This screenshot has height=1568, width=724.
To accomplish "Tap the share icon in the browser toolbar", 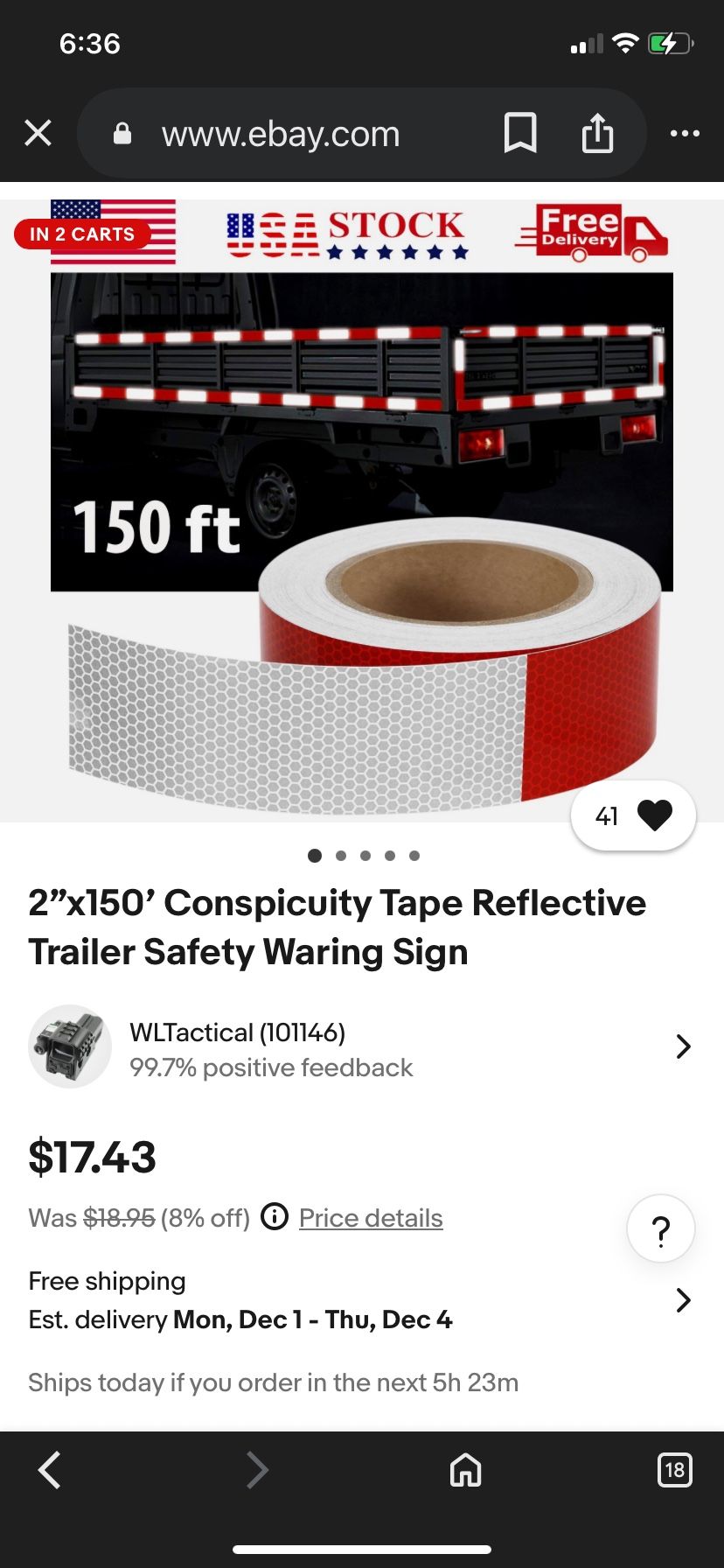I will click(598, 133).
